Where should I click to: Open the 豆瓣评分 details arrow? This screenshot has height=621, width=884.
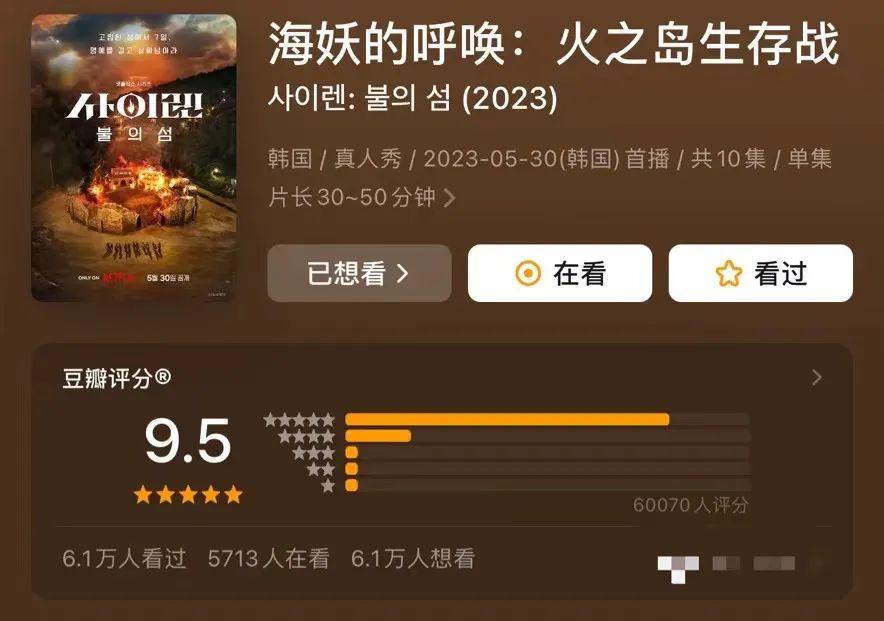[816, 377]
